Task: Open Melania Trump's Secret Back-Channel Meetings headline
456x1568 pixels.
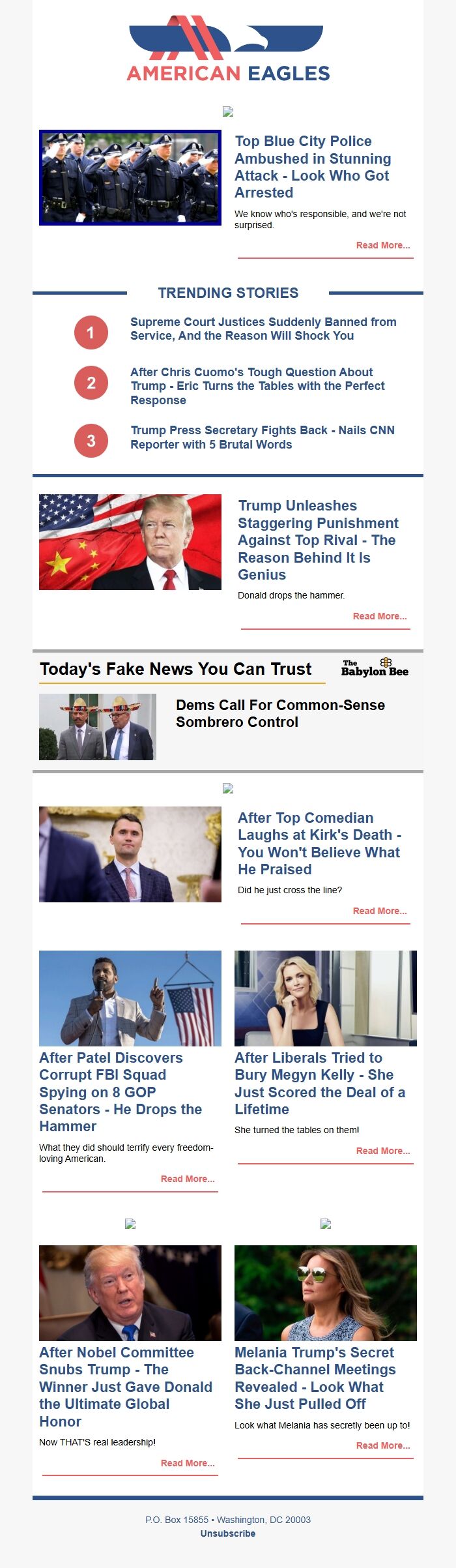Action: pos(315,1378)
